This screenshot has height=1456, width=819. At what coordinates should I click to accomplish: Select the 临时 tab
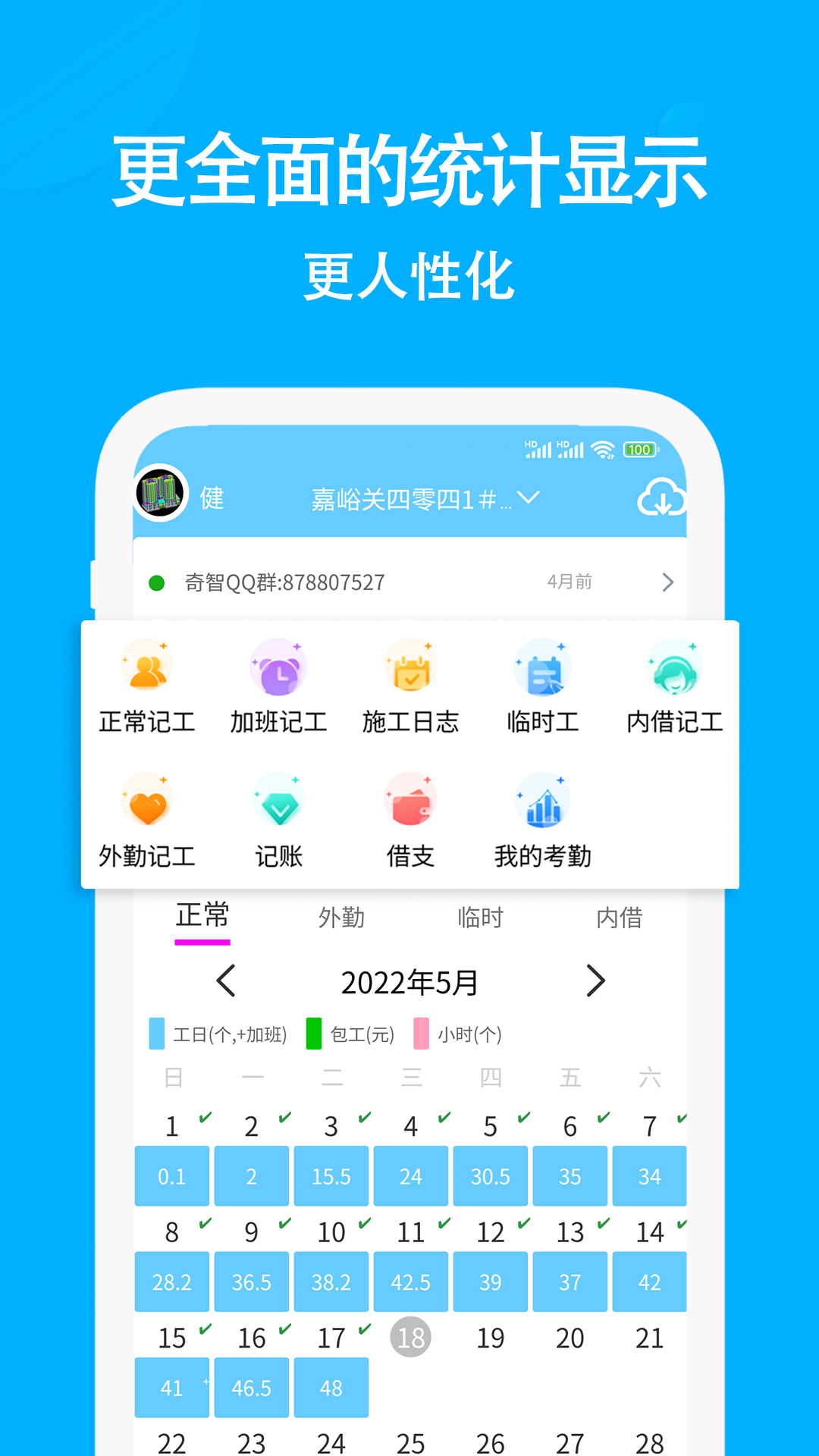481,917
